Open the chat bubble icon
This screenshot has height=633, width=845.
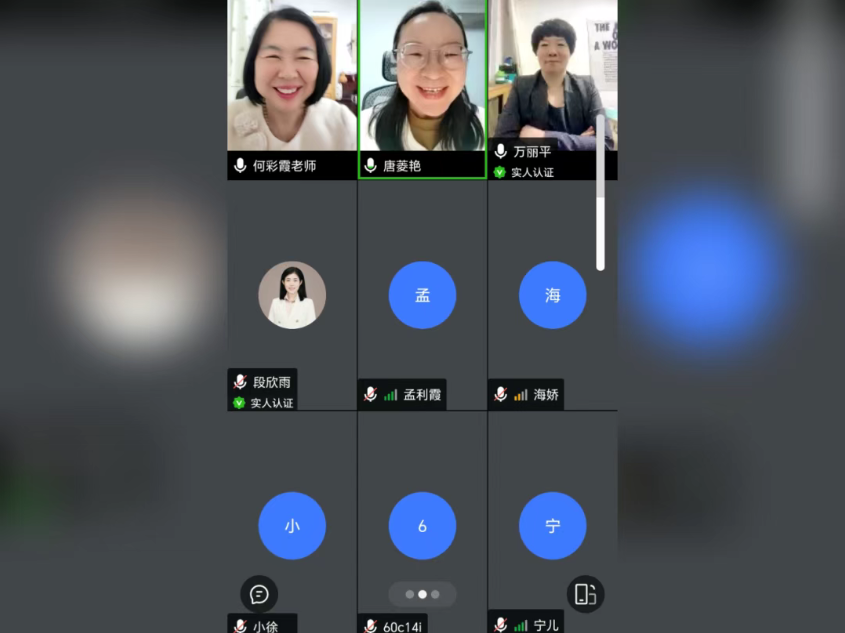coord(259,594)
